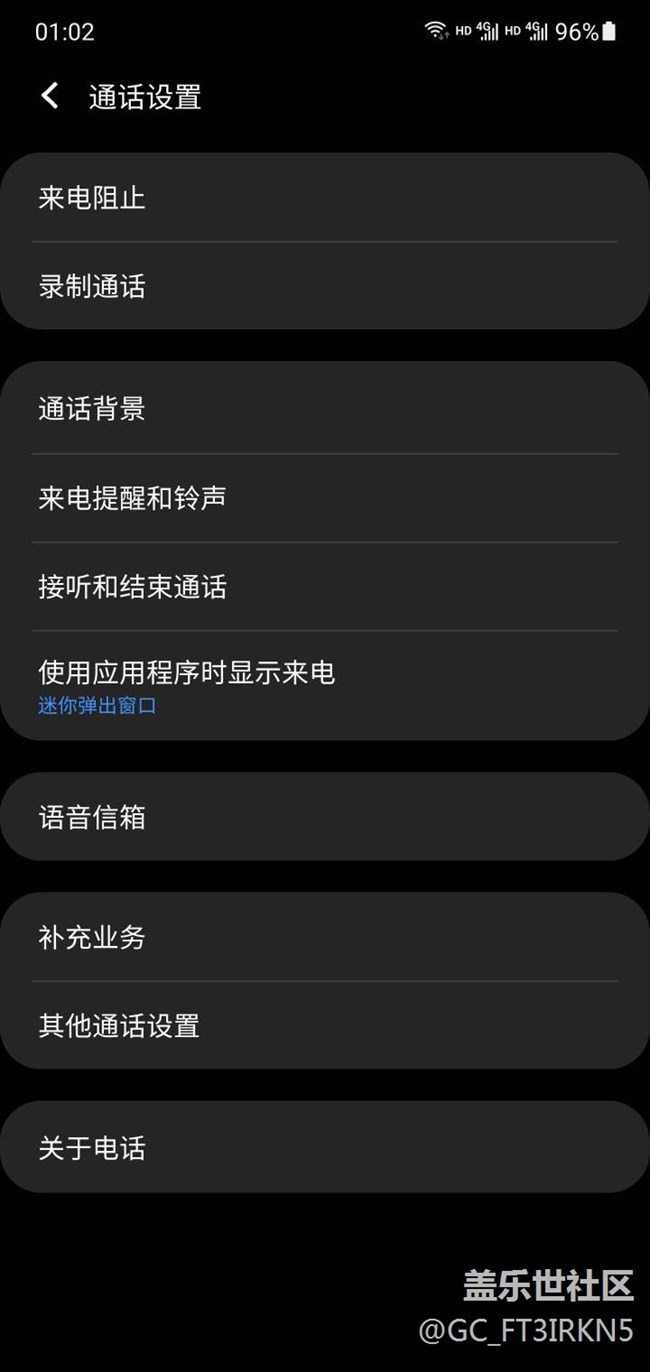Open 其他通话设置

(x=325, y=1026)
